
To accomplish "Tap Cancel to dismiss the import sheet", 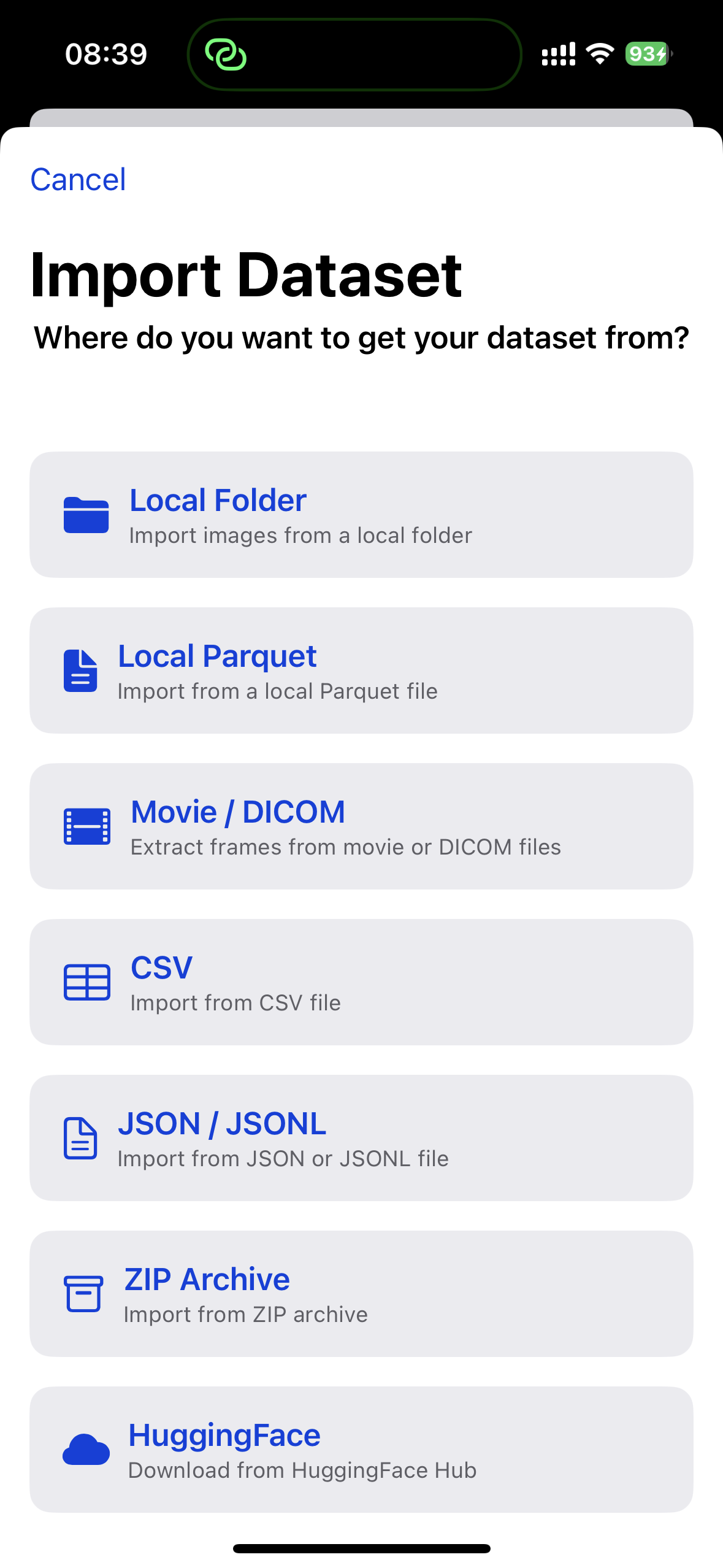I will [78, 179].
